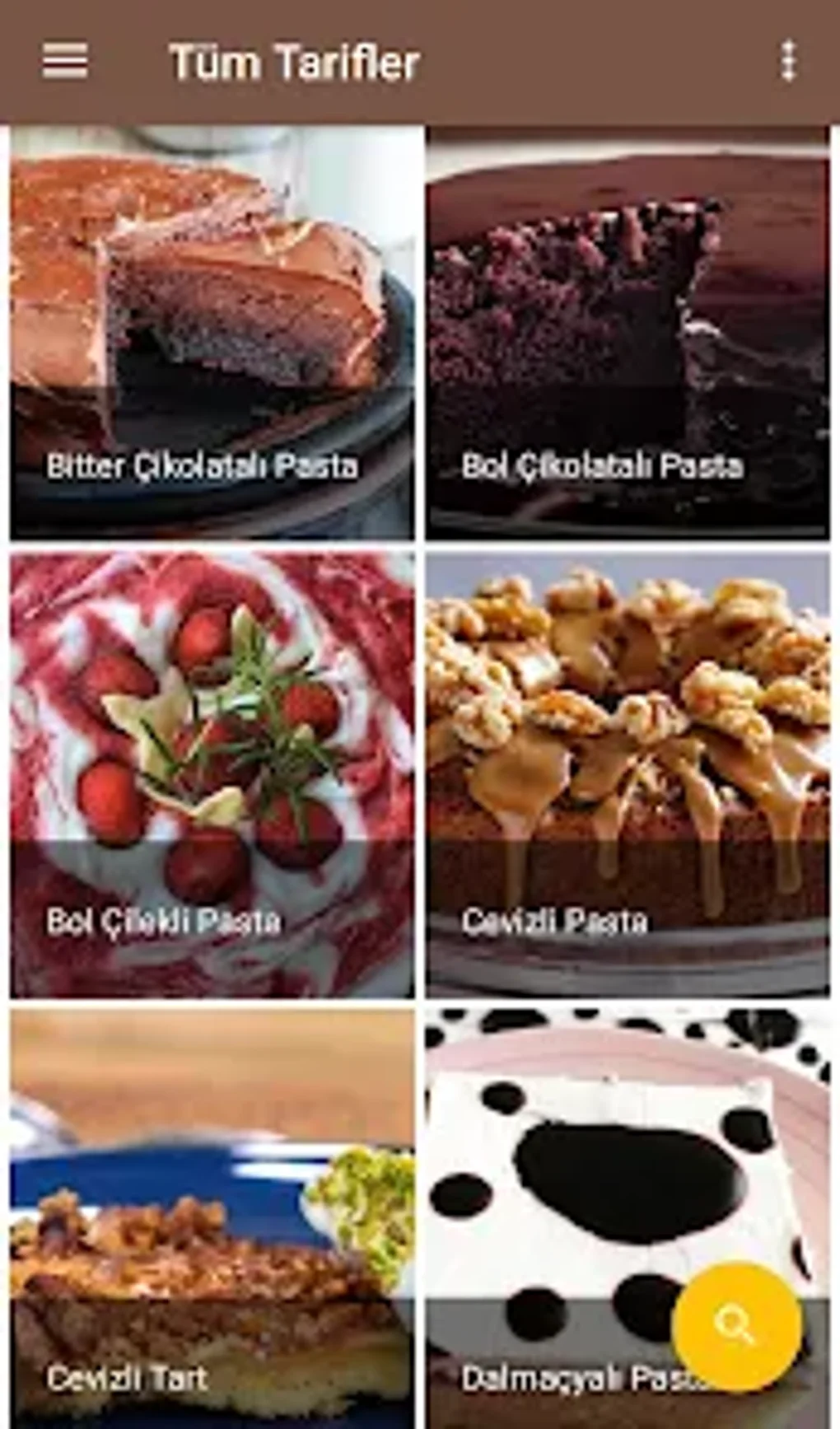Tap the yellow search floating button

pyautogui.click(x=735, y=1325)
